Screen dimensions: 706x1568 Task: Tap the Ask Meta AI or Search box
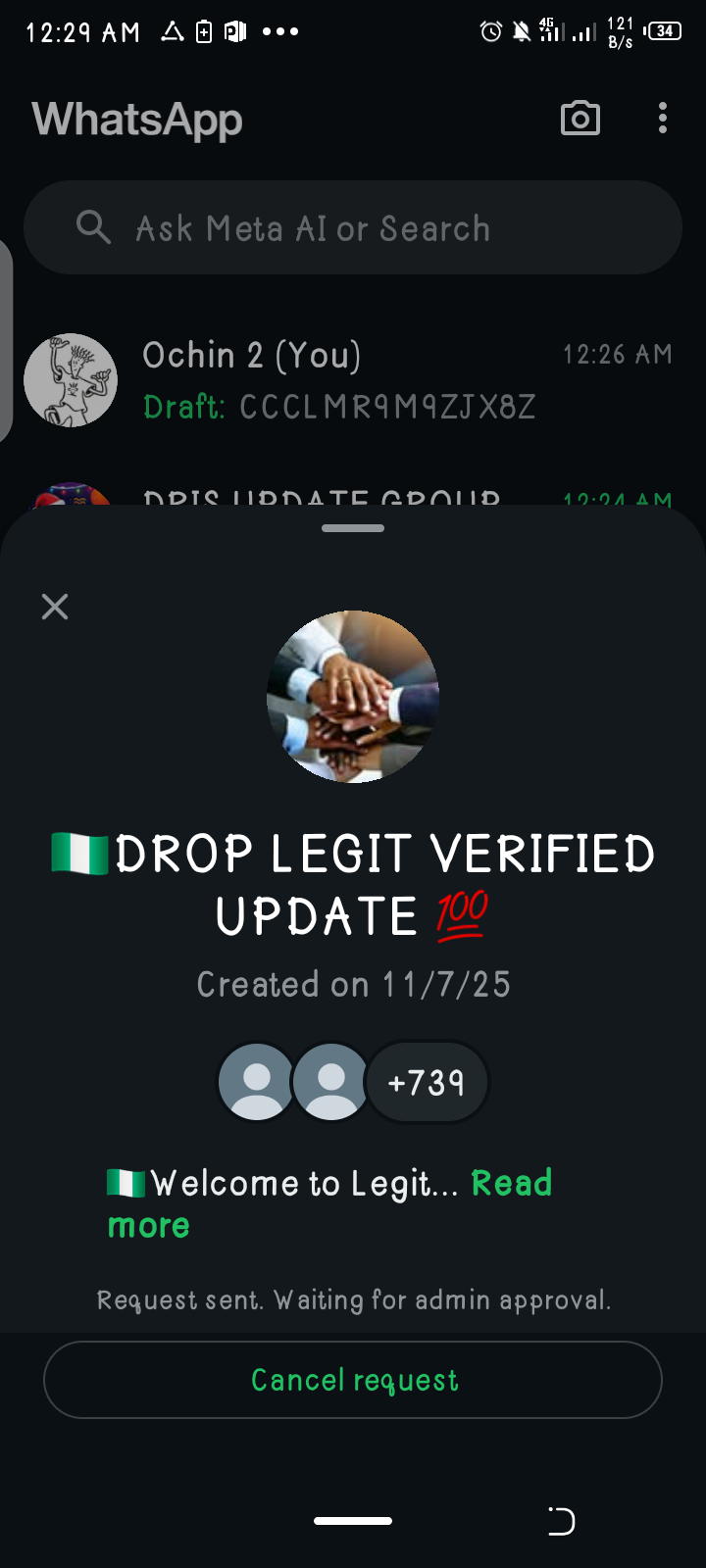coord(353,228)
